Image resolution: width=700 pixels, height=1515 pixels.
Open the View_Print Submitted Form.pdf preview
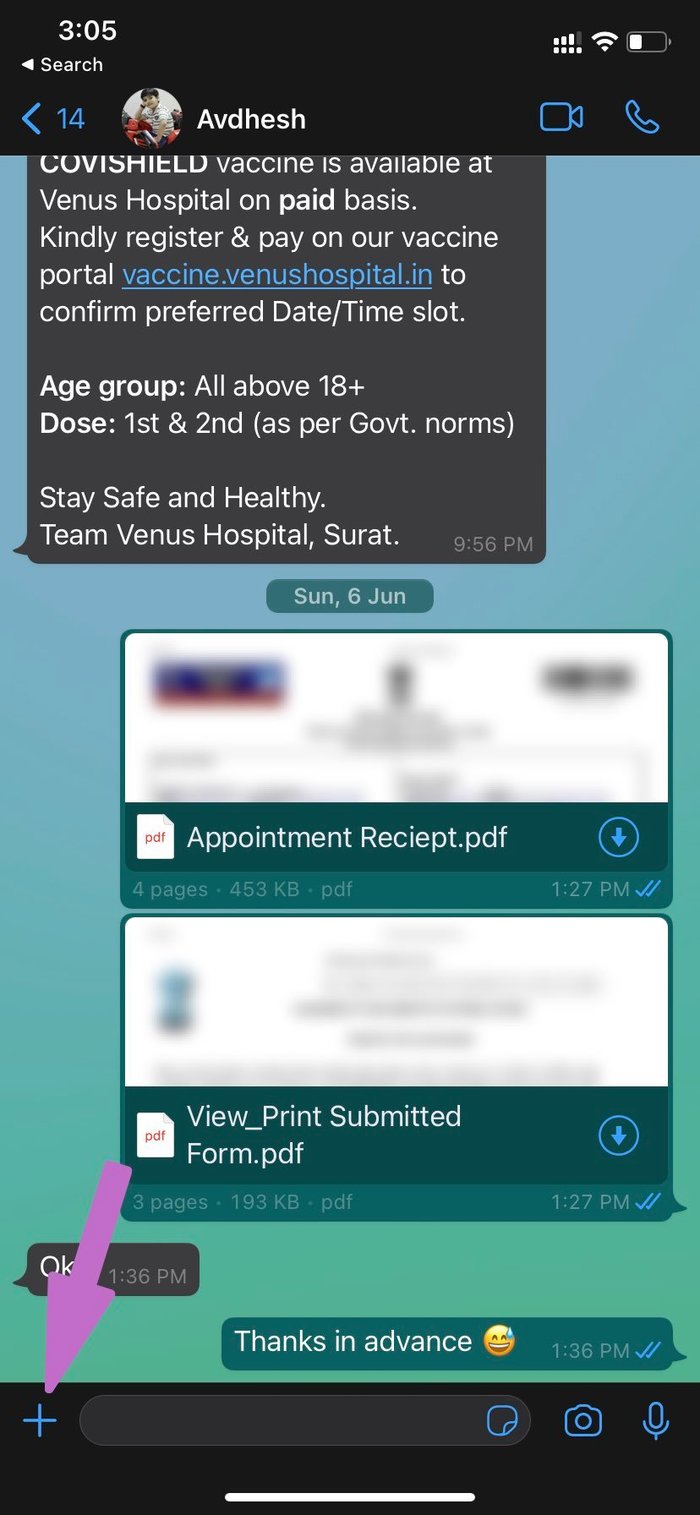tap(395, 1000)
